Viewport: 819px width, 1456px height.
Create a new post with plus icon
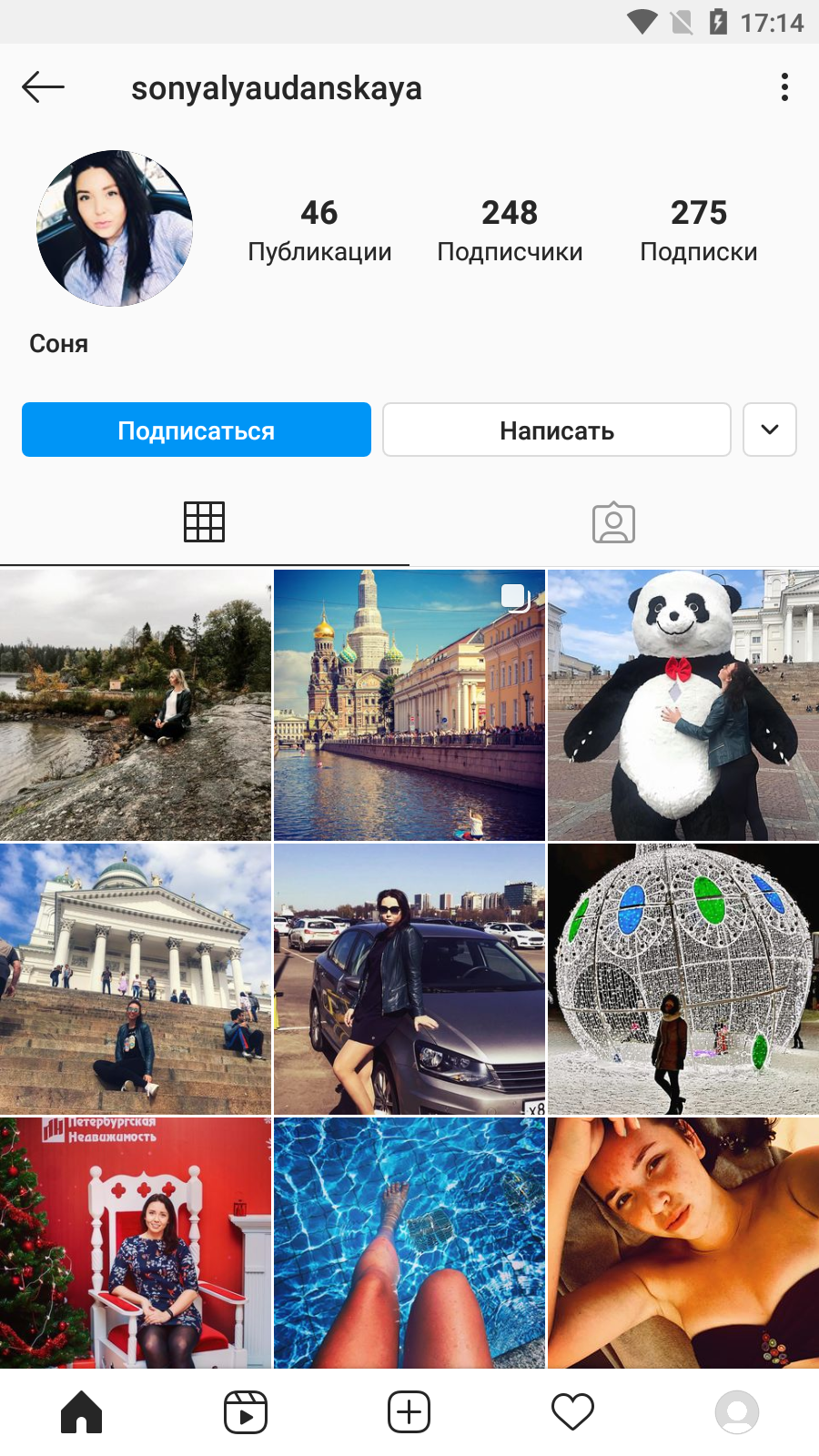point(409,1412)
